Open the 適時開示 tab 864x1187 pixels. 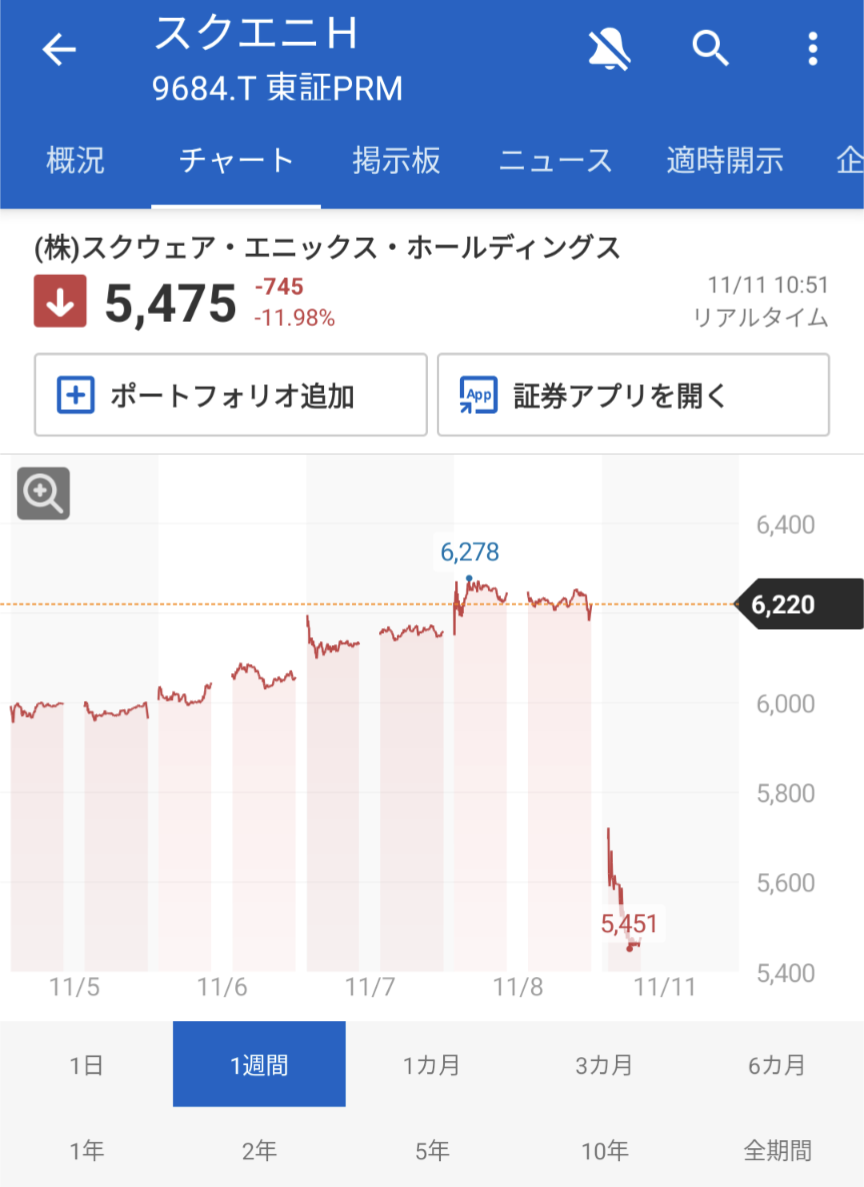(725, 160)
